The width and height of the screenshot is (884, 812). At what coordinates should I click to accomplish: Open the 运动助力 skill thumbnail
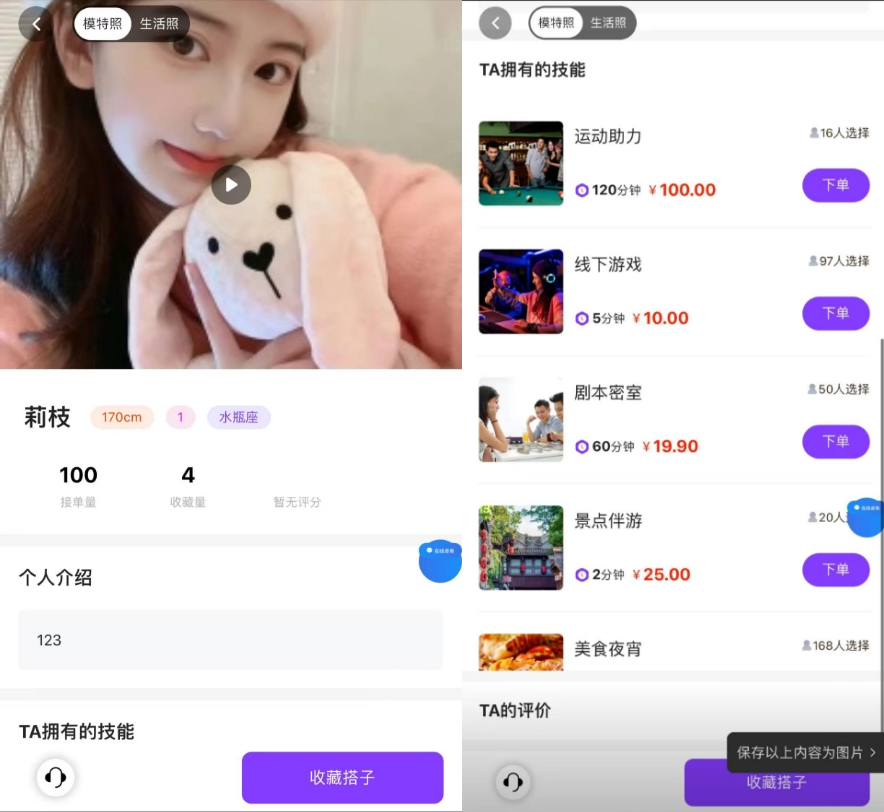[520, 163]
